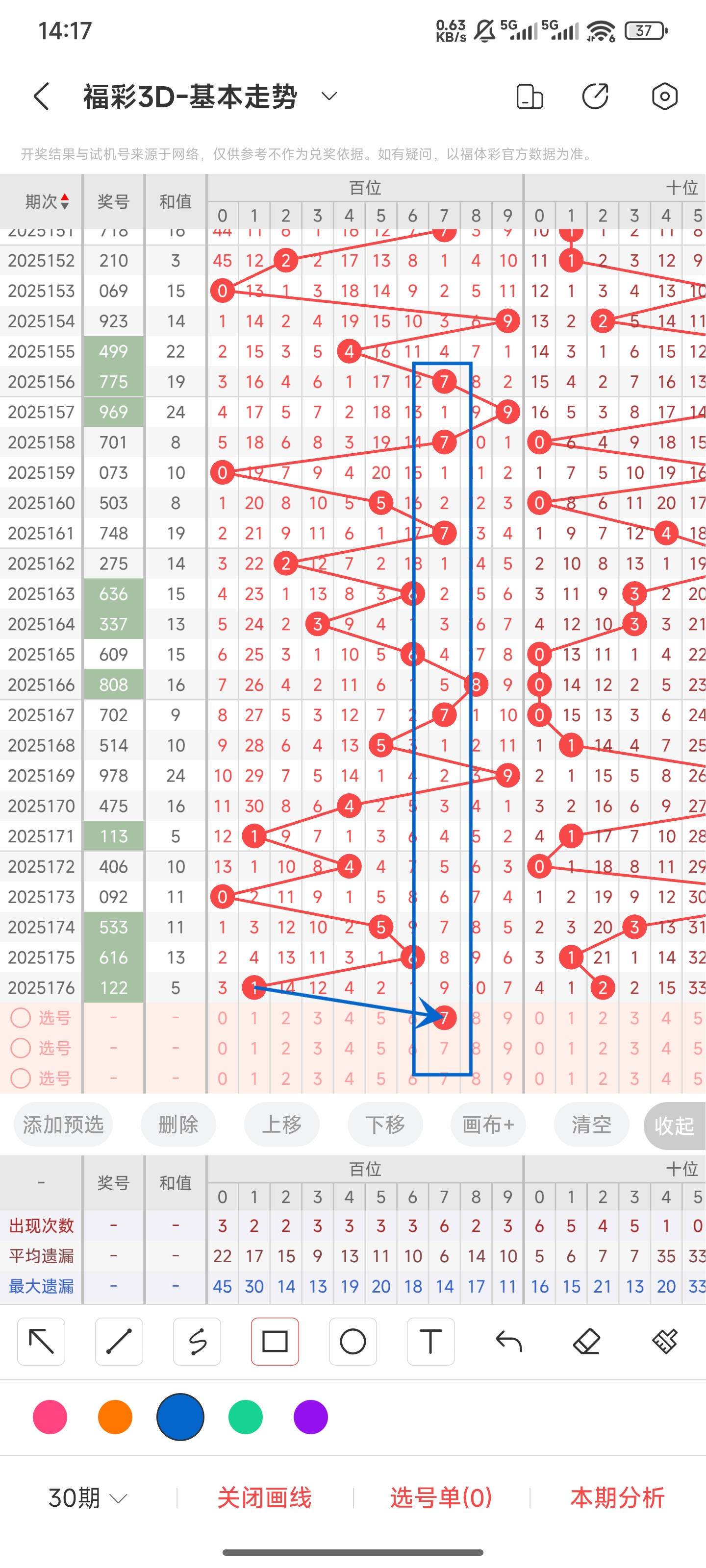The height and width of the screenshot is (1568, 706).
Task: Tap 删除 to delete the selection
Action: point(178,1124)
